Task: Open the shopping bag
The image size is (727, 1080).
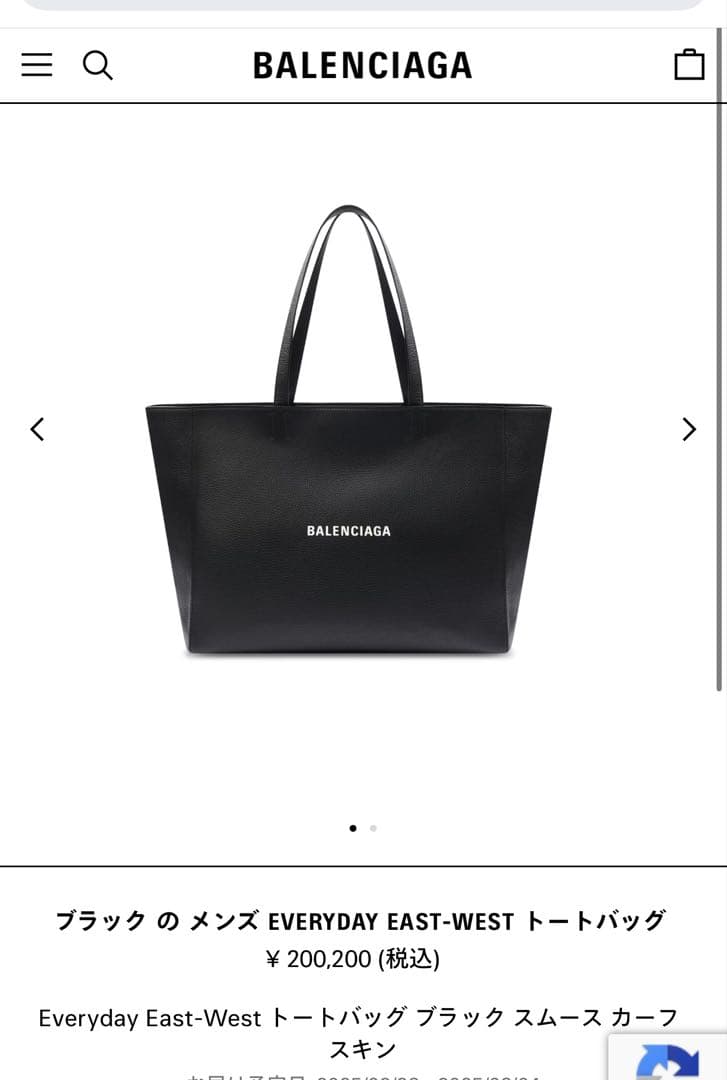Action: point(689,64)
